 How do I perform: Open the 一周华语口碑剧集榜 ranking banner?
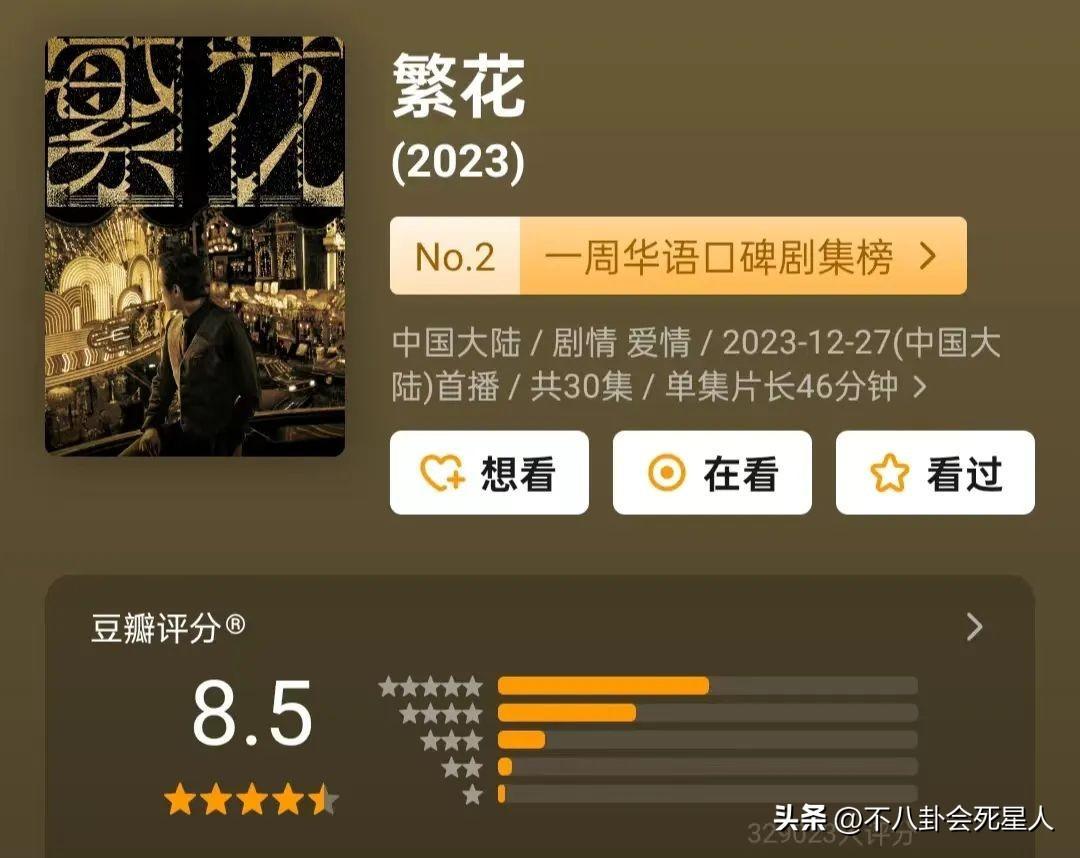678,257
